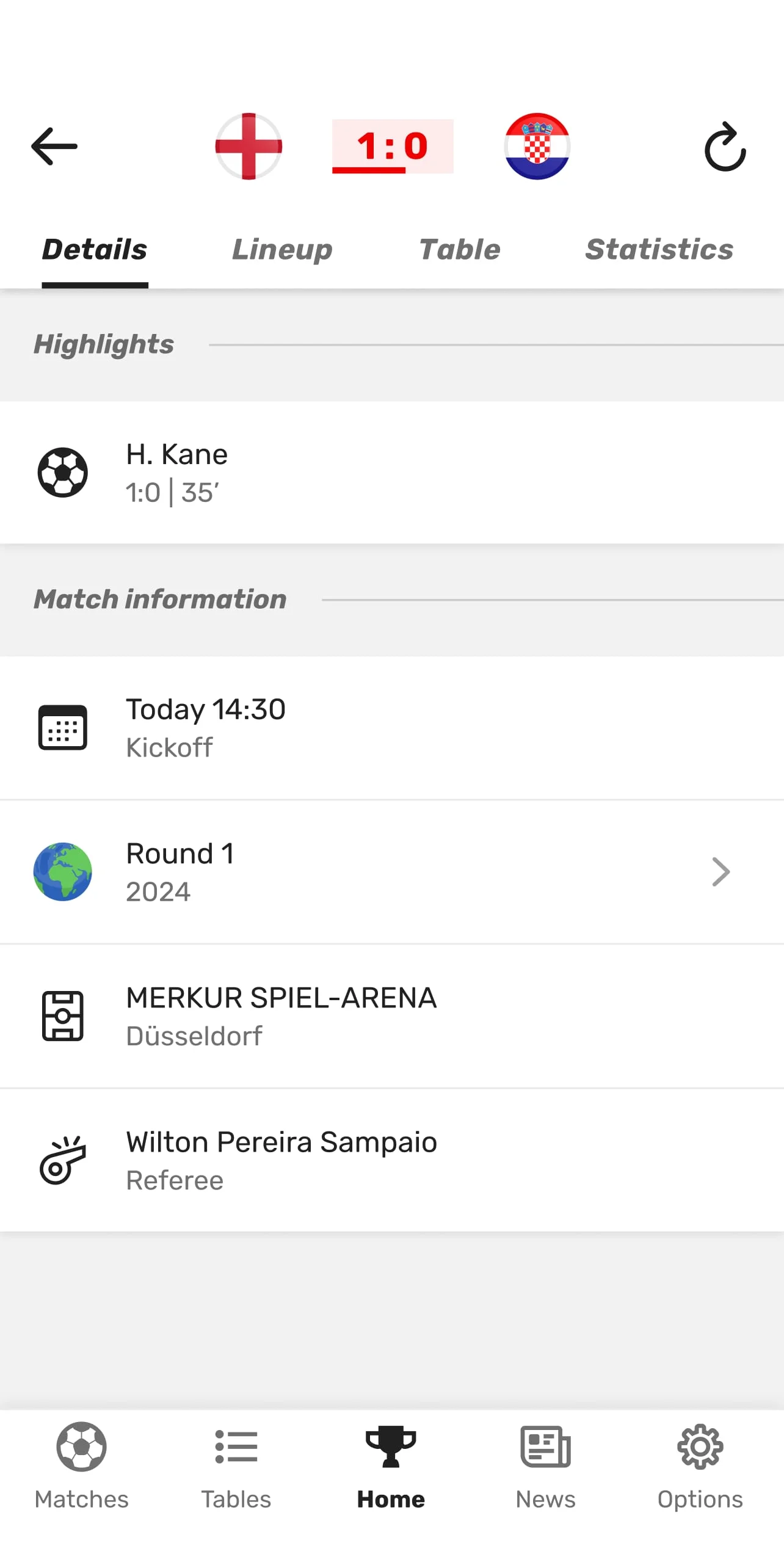The height and width of the screenshot is (1568, 784).
Task: Select the England flag icon
Action: [x=248, y=147]
